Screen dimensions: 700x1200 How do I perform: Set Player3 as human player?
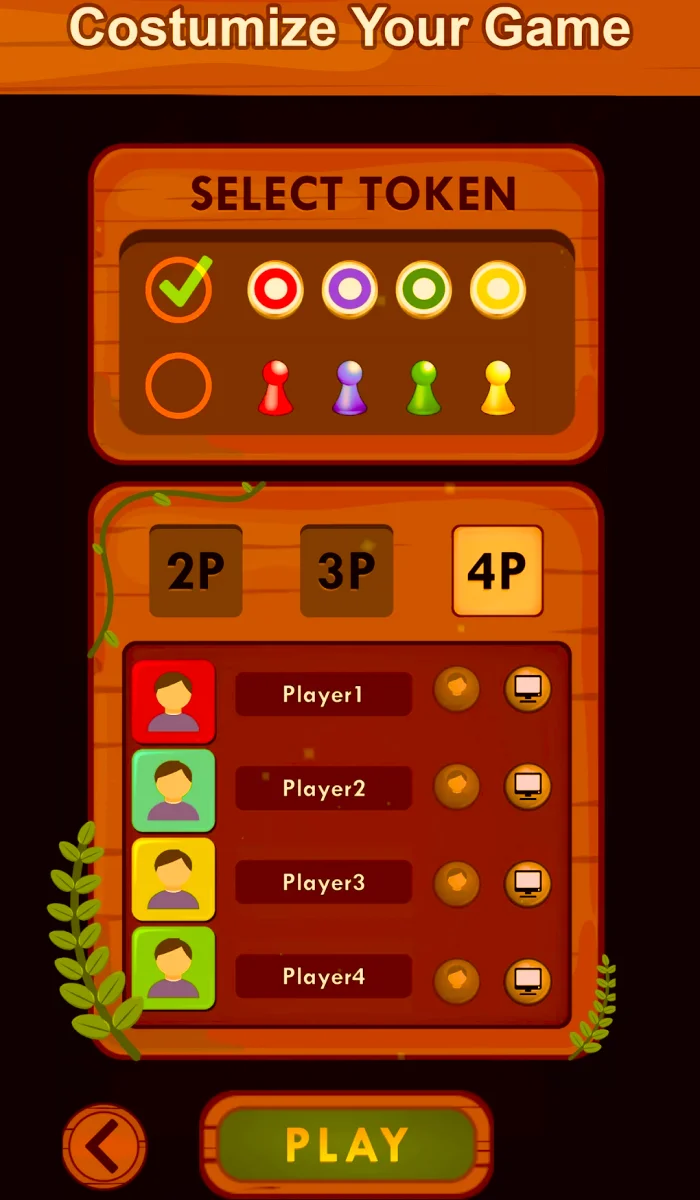(457, 883)
